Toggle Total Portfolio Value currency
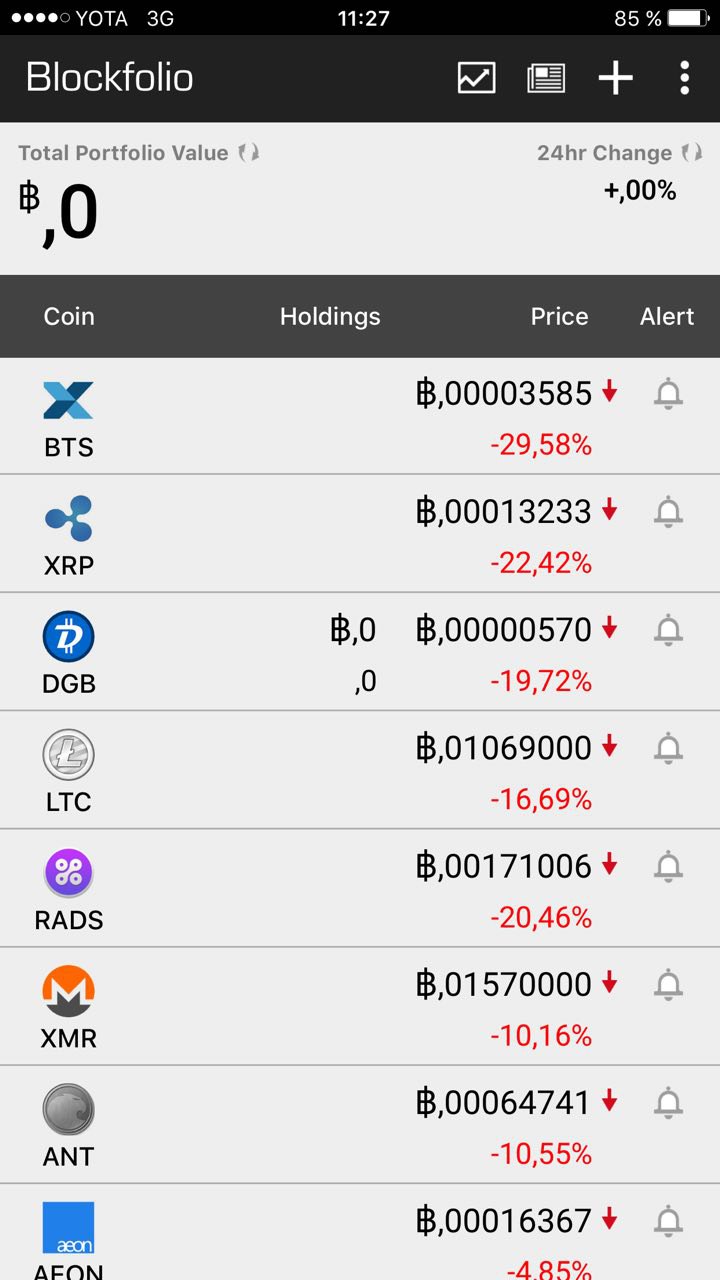The image size is (720, 1280). [248, 153]
